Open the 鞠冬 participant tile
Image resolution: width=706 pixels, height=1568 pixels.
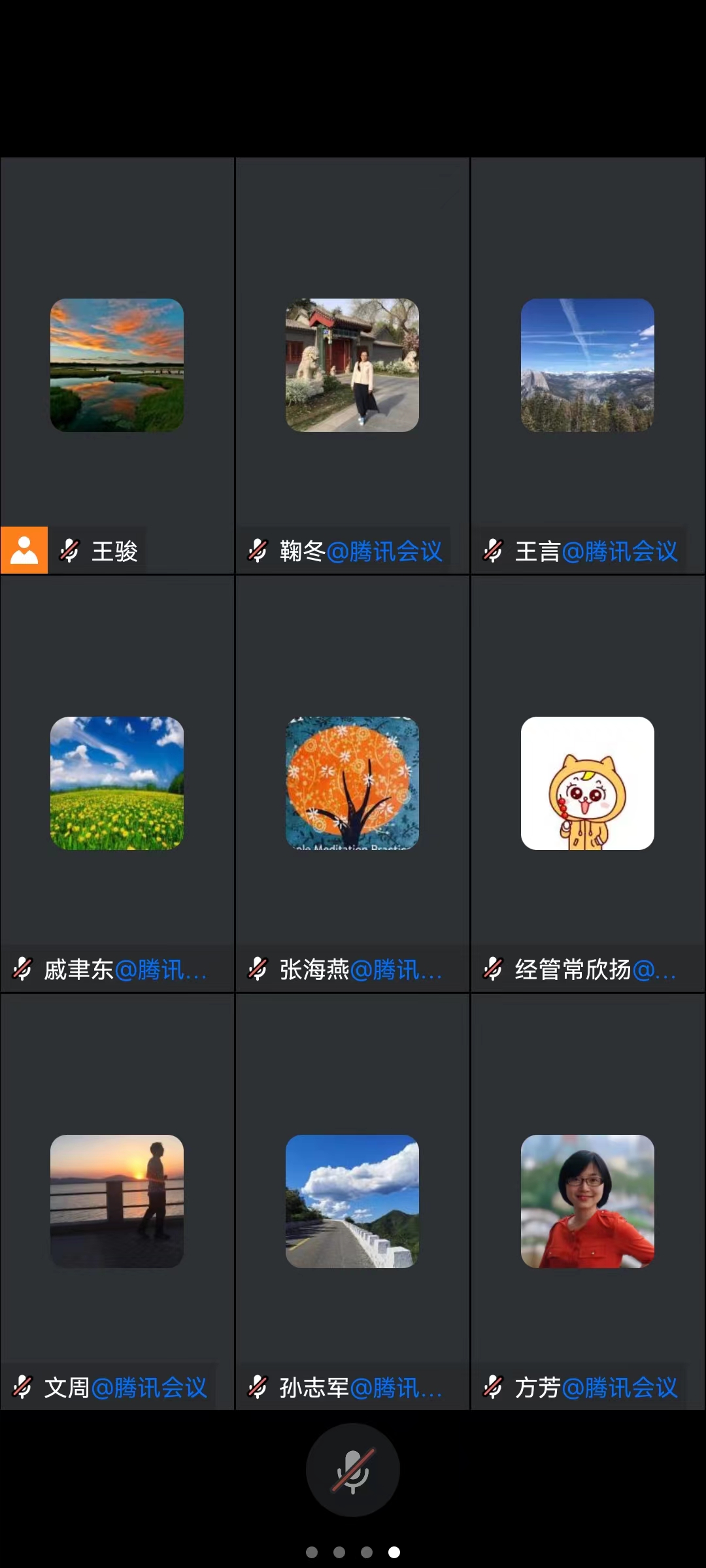pyautogui.click(x=352, y=365)
